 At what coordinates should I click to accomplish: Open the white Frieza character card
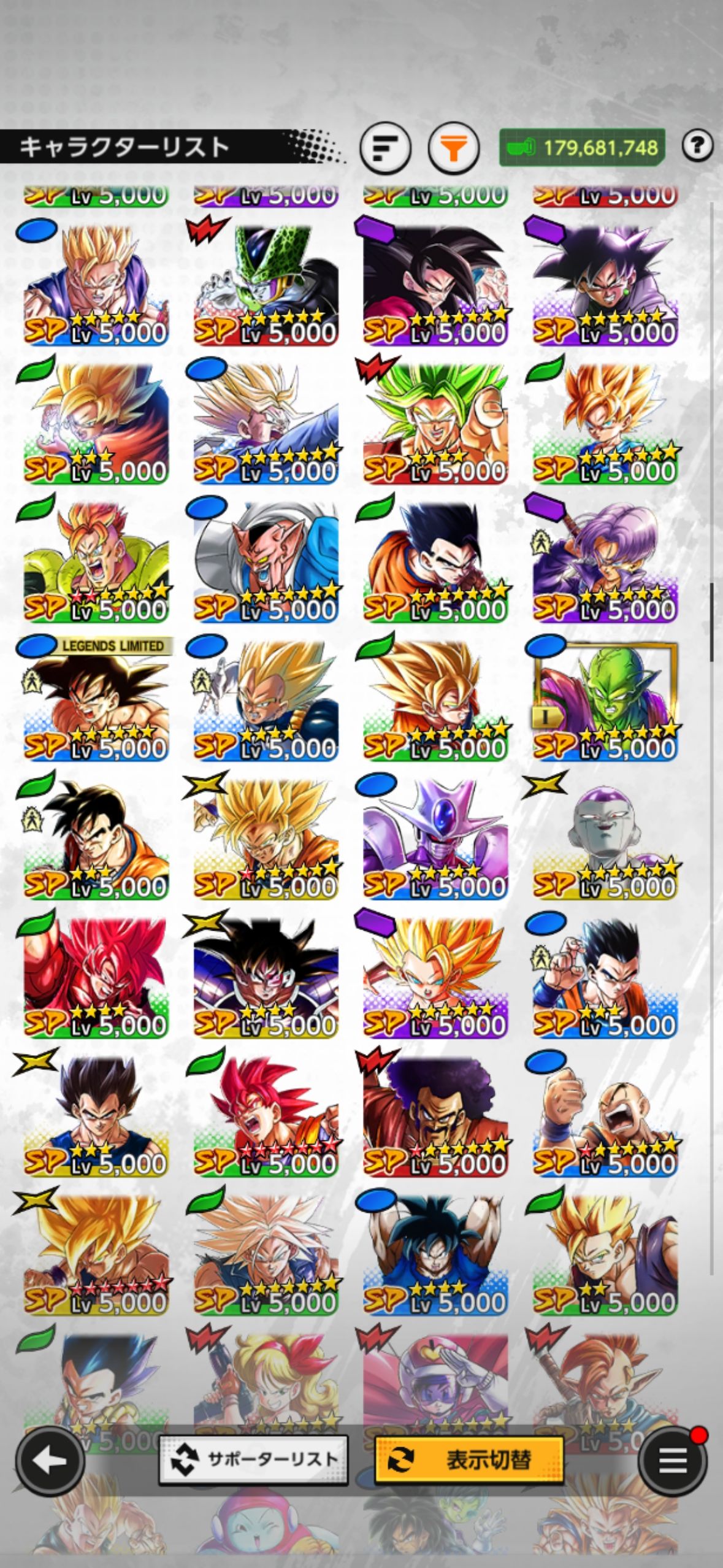pos(605,839)
